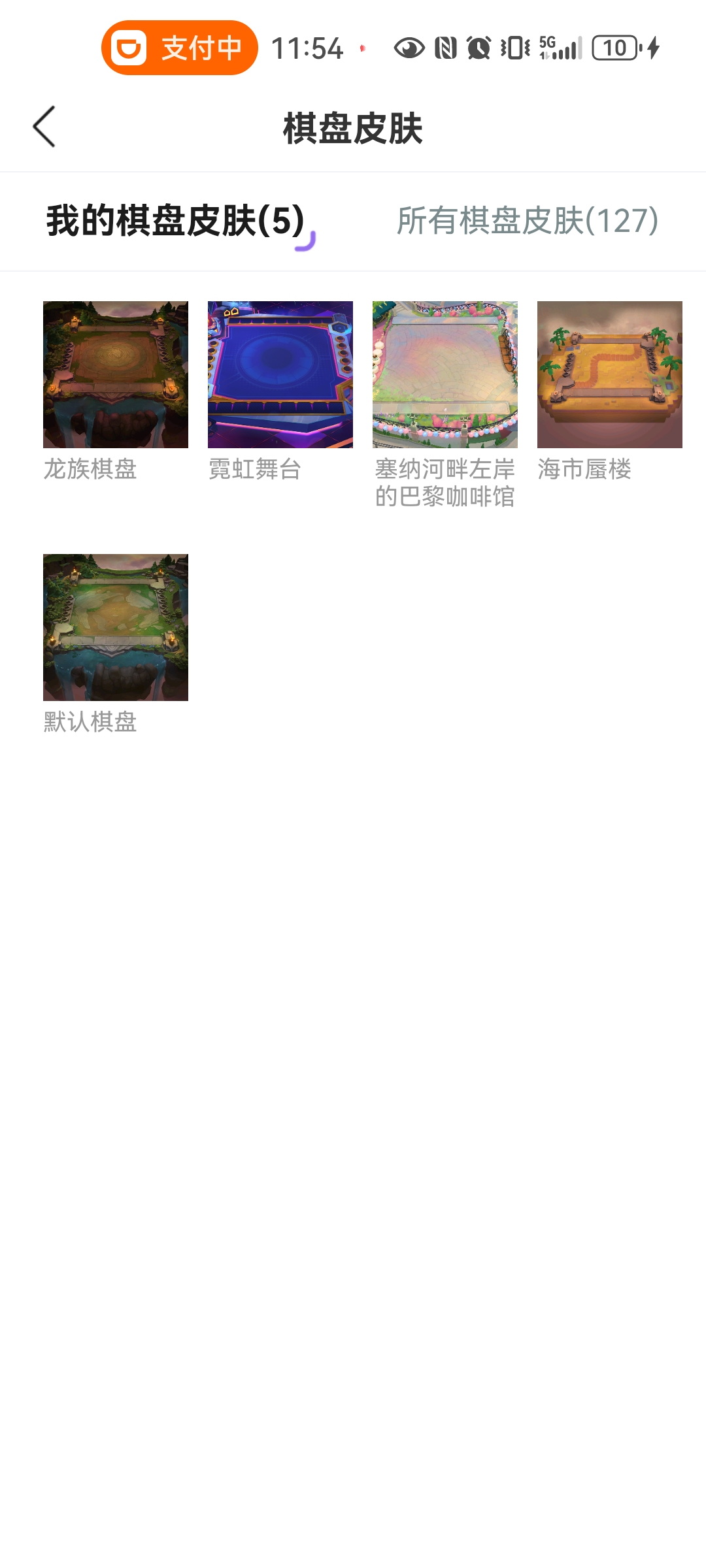Tap the 海市蜃楼 board skin
Viewport: 706px width, 1568px height.
click(610, 375)
